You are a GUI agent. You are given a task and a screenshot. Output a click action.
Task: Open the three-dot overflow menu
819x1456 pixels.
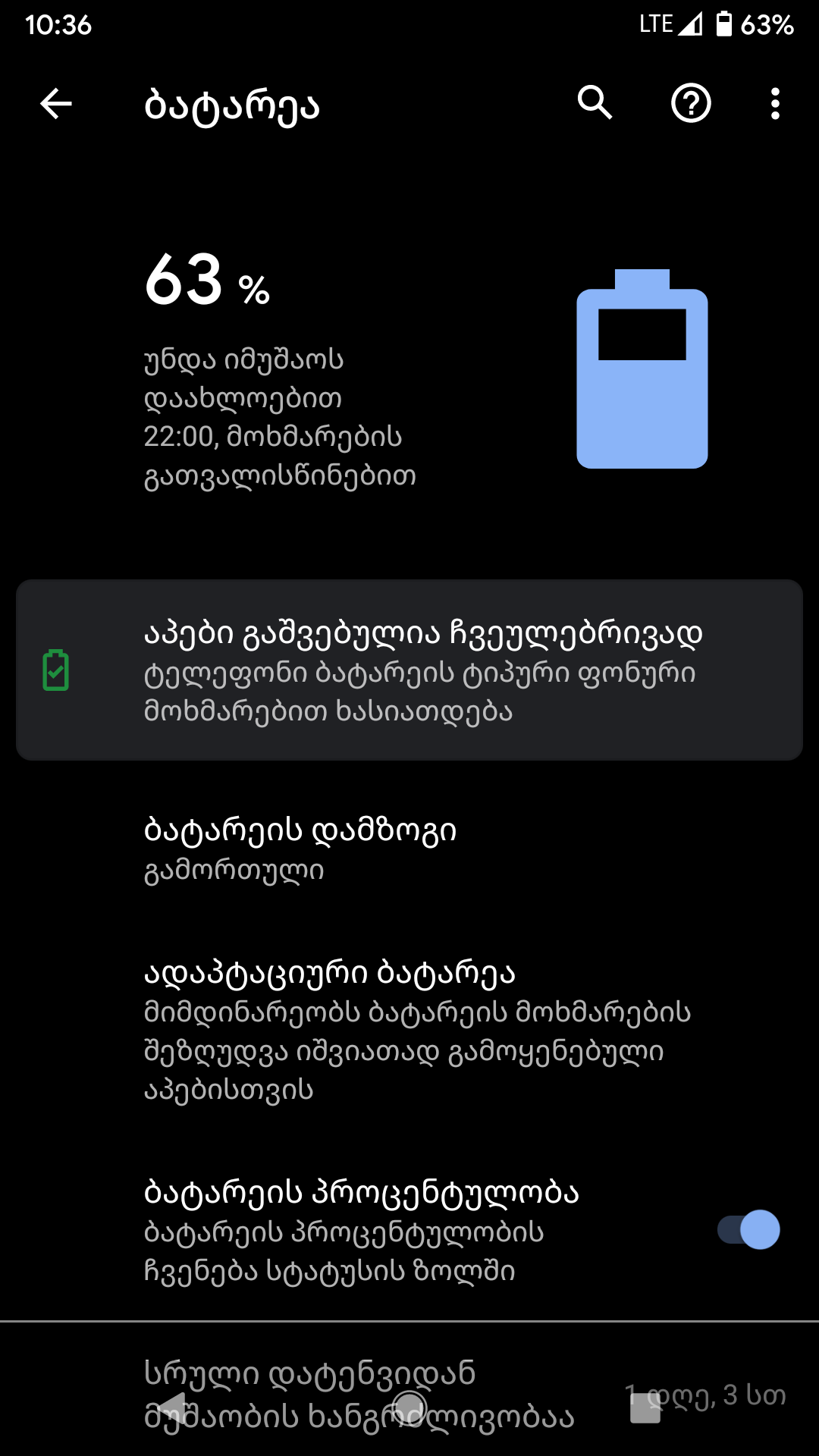[x=774, y=104]
